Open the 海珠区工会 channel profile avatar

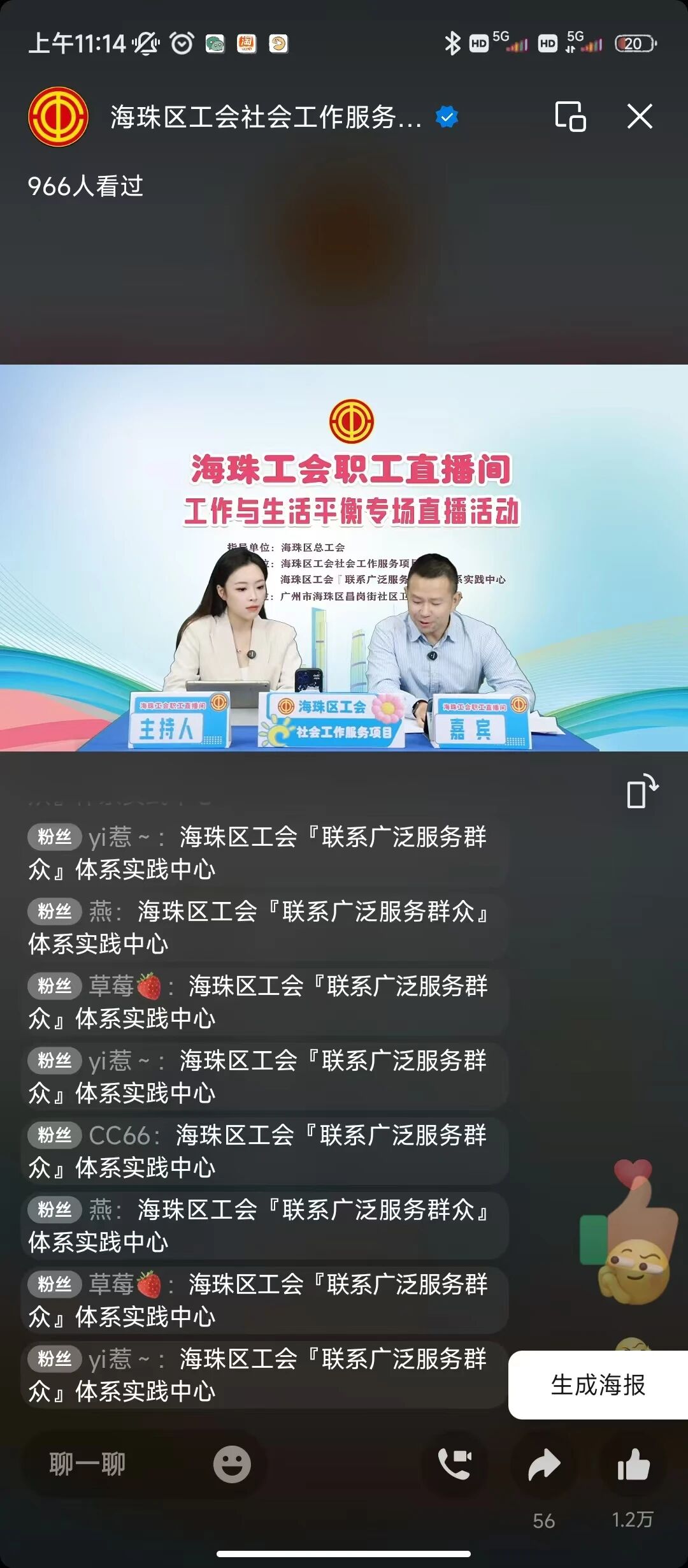coord(58,117)
